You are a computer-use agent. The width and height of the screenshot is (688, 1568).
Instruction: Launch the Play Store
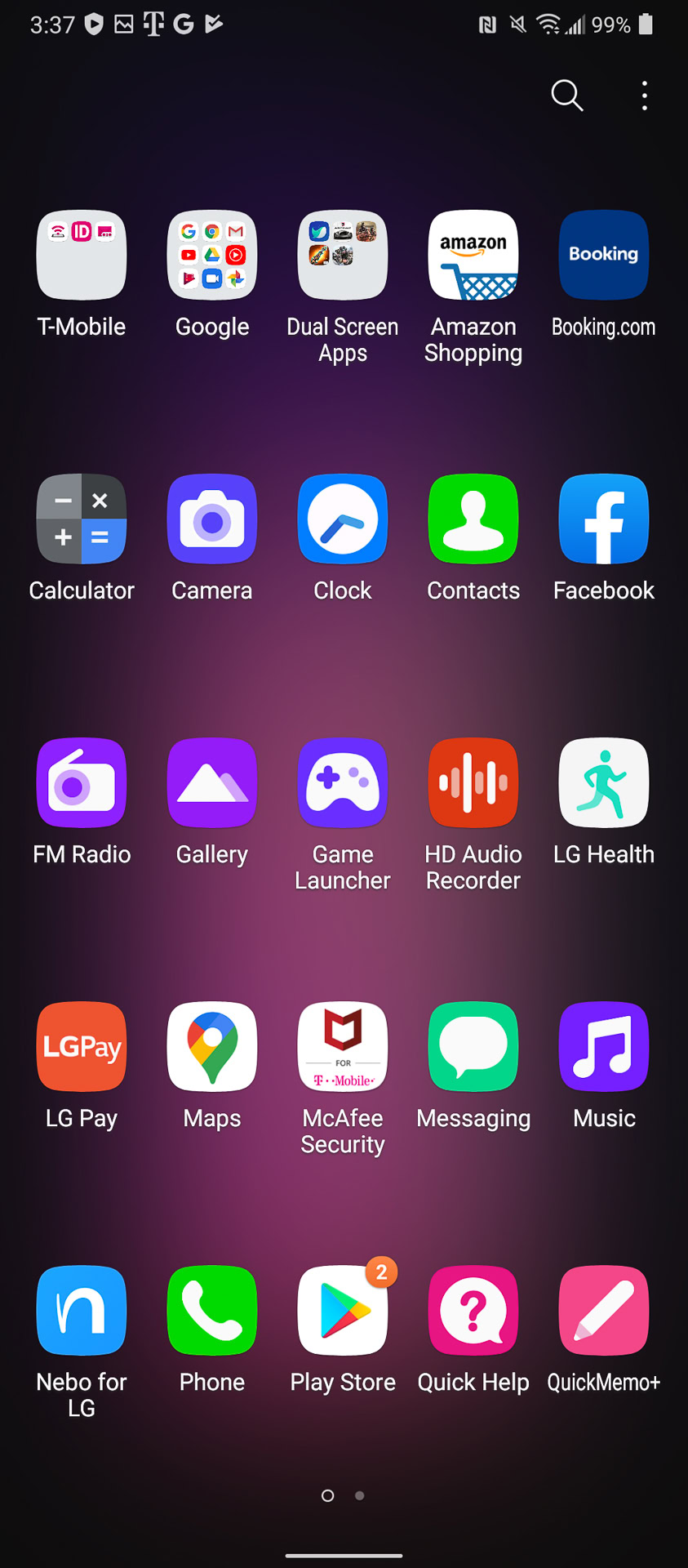343,1311
